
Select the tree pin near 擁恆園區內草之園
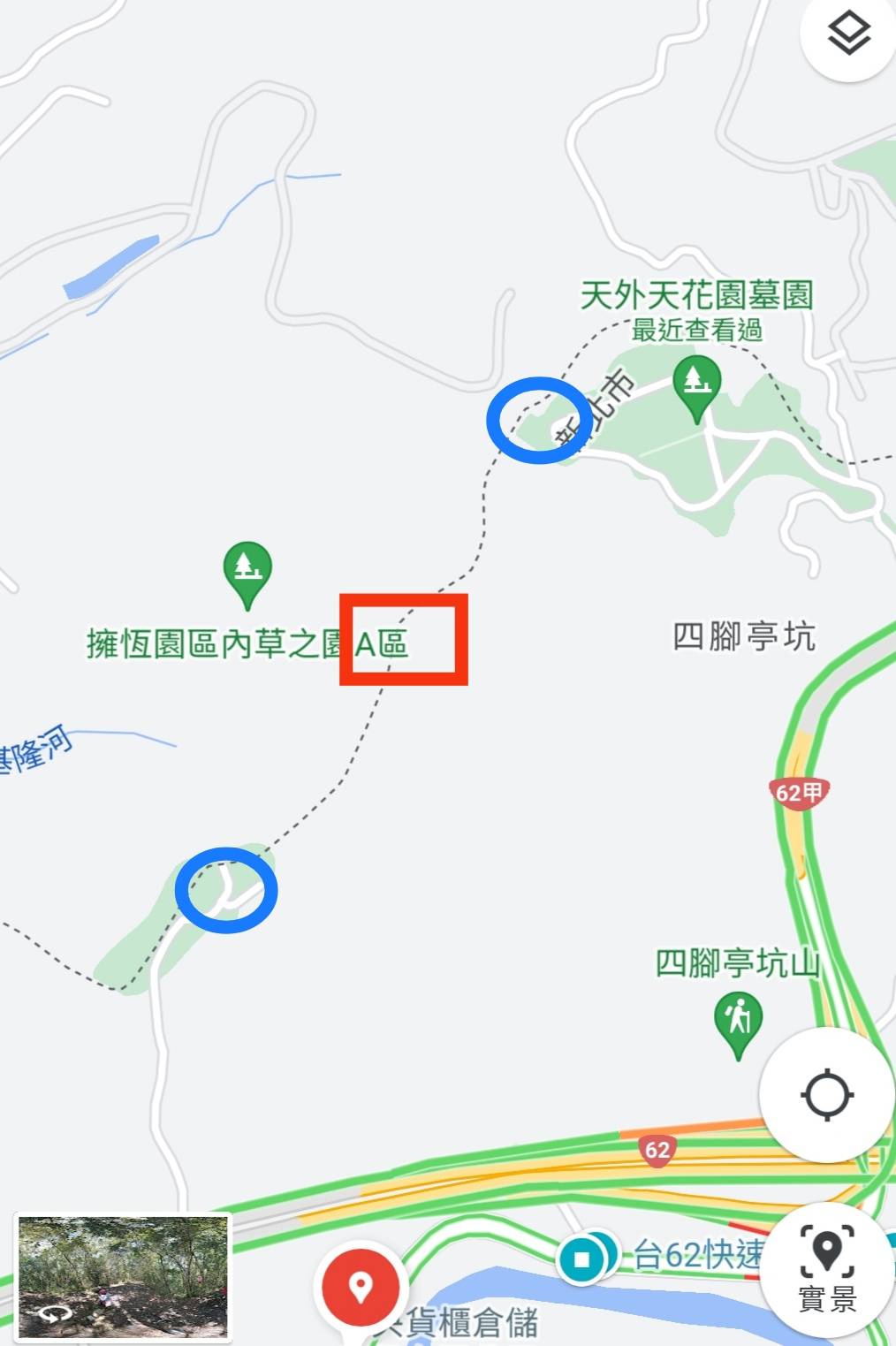coord(246,564)
